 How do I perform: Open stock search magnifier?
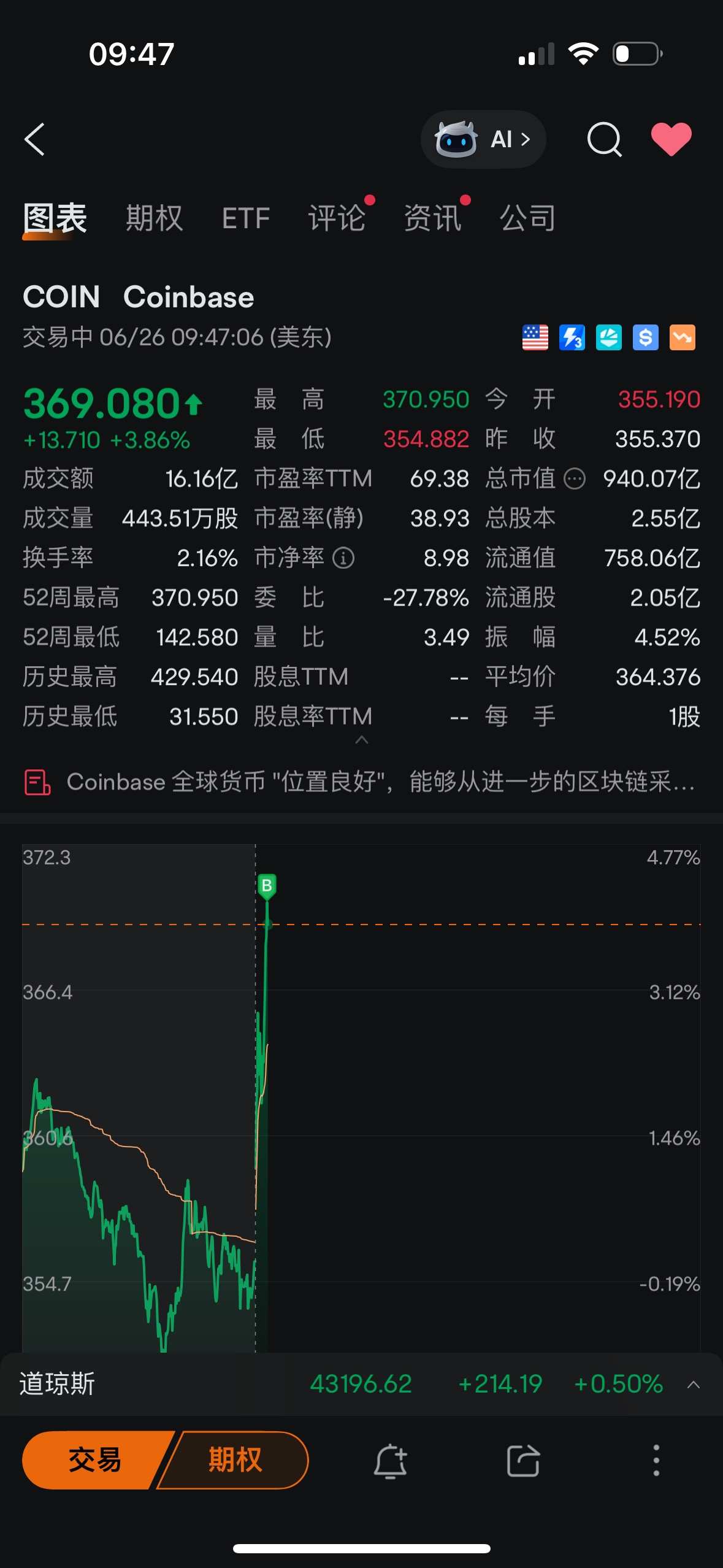coord(605,140)
